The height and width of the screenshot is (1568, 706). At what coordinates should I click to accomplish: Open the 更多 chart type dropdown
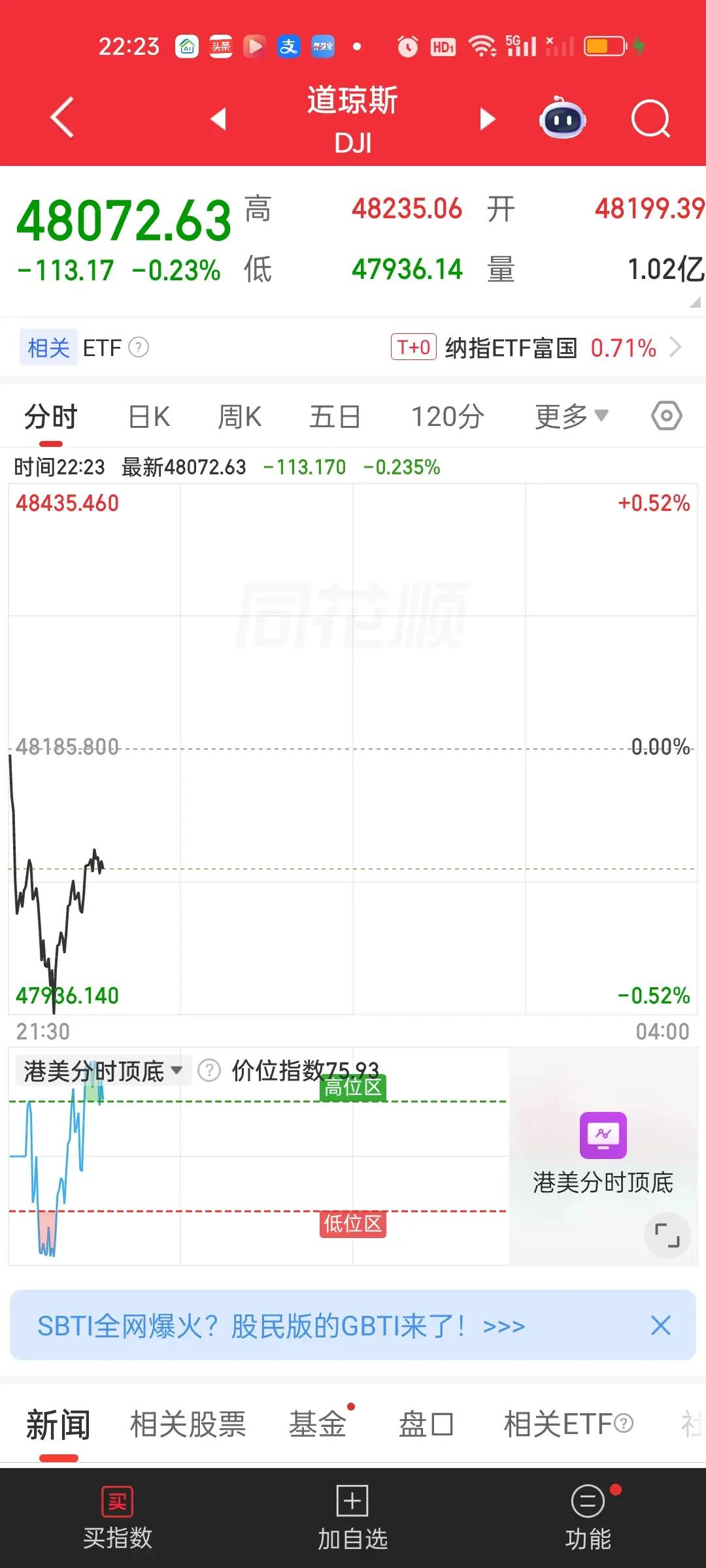569,416
